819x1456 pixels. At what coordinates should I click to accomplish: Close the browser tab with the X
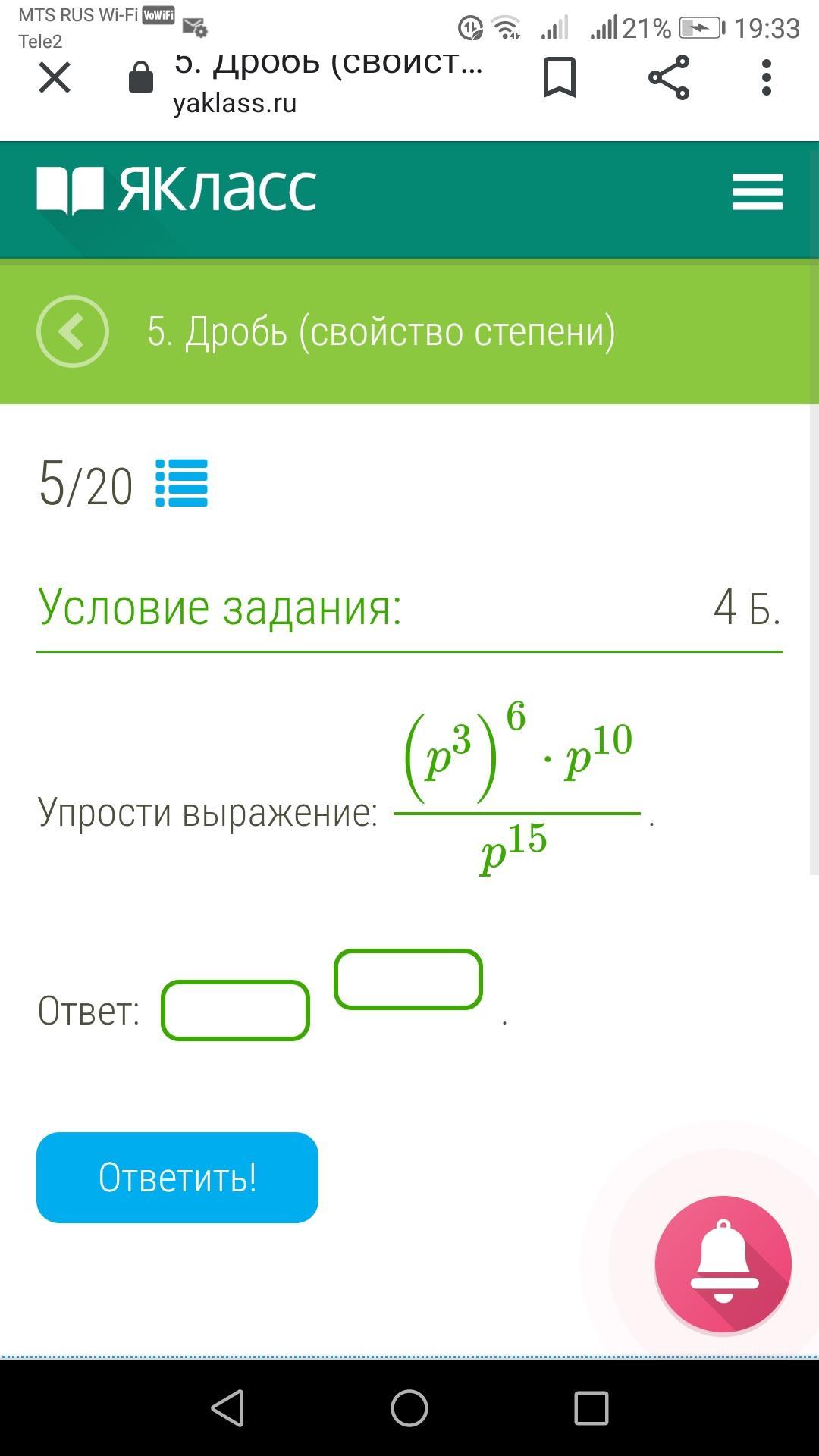coord(55,77)
